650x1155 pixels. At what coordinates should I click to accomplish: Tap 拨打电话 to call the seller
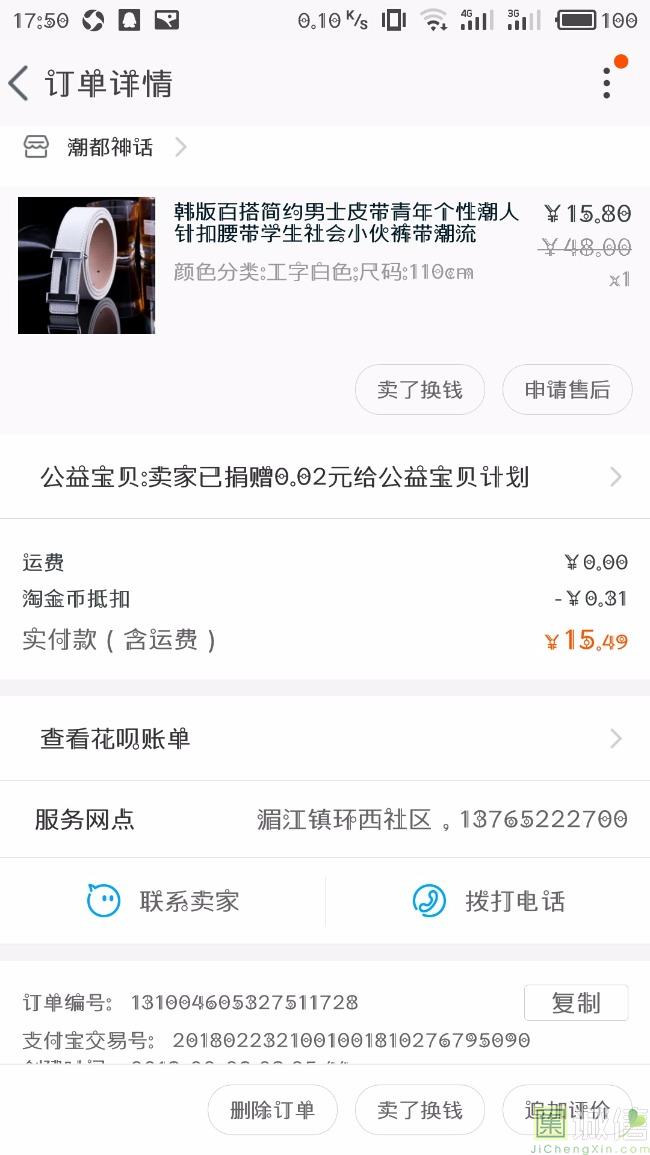[x=488, y=900]
